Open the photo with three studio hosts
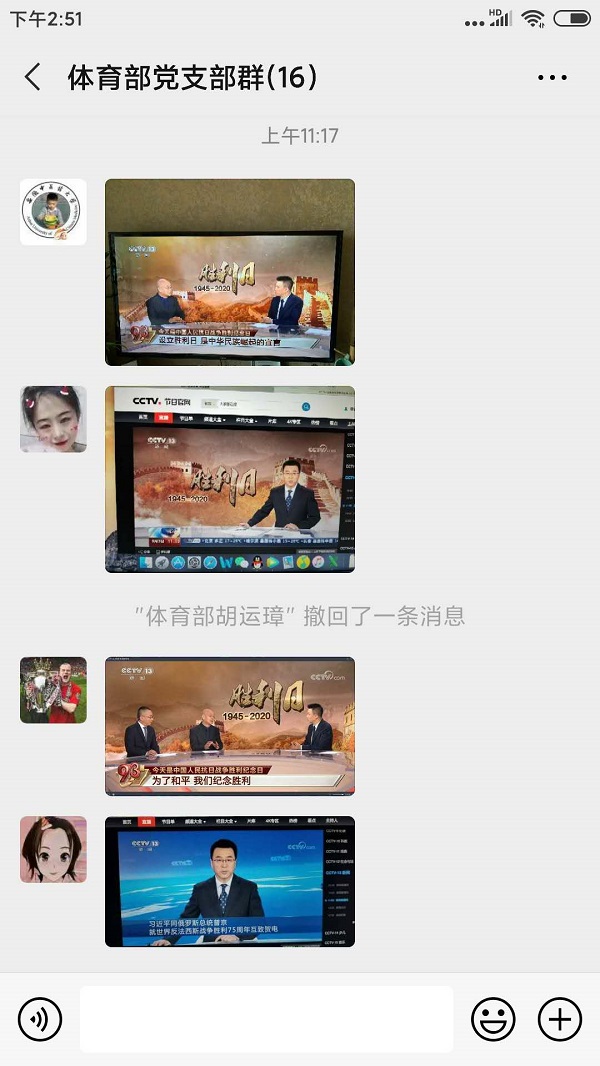 click(x=230, y=726)
